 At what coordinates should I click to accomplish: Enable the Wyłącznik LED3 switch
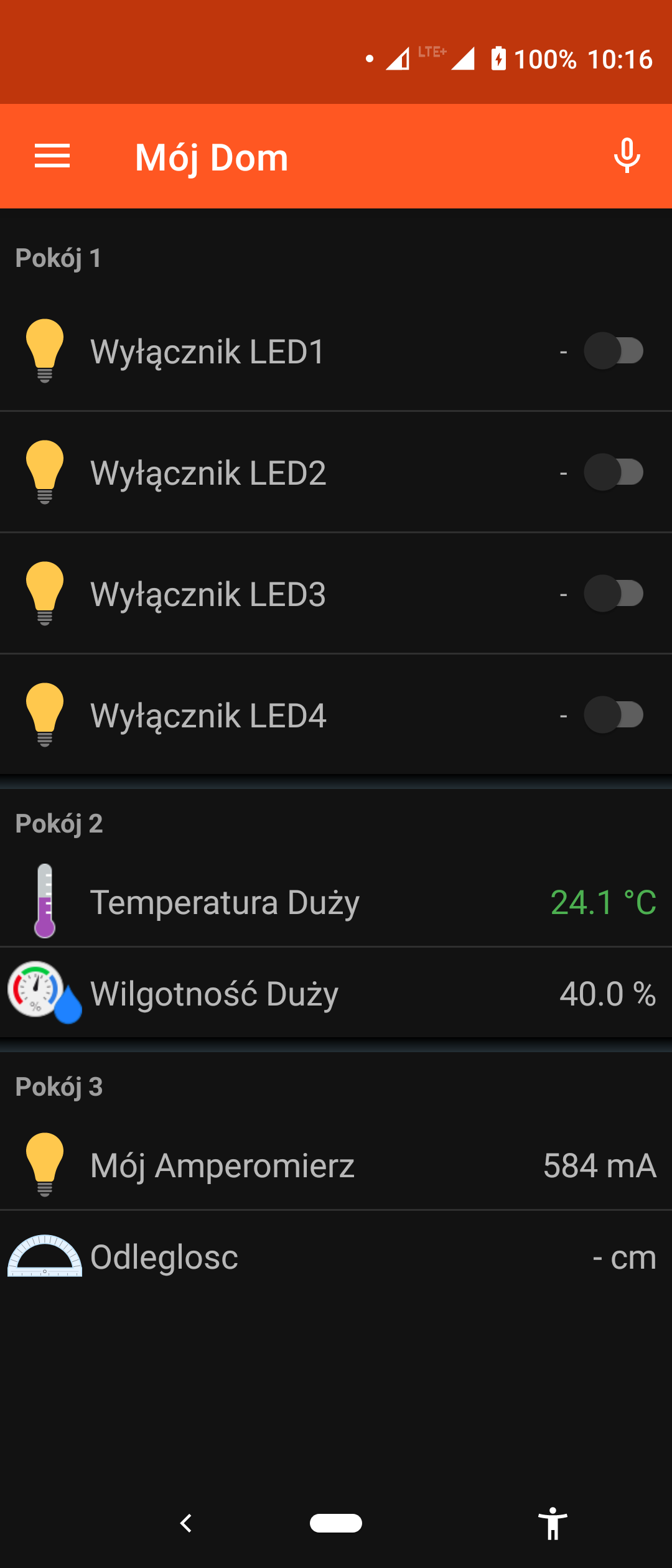click(613, 594)
